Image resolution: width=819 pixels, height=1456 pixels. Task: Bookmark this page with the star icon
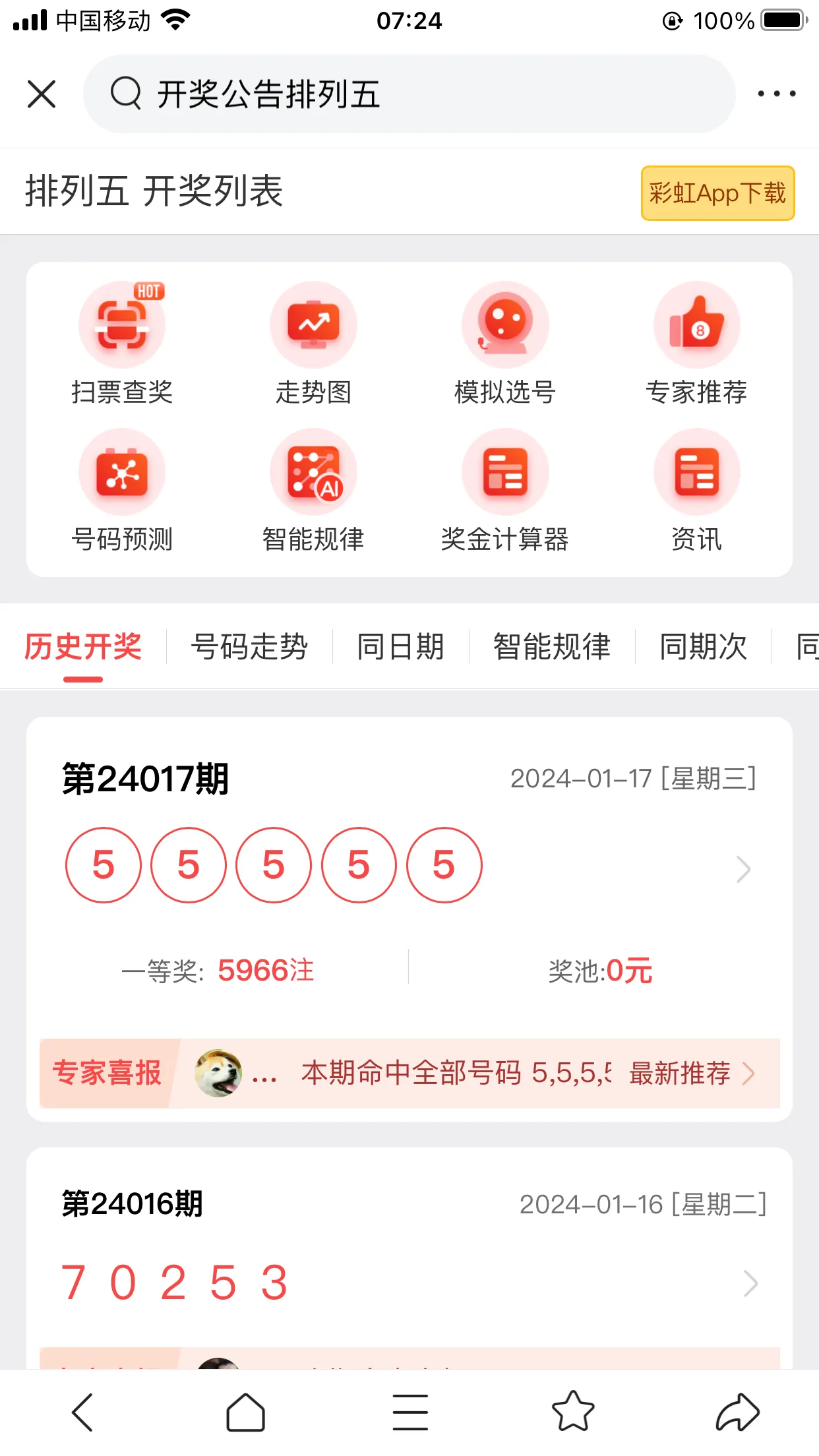coord(573,1412)
